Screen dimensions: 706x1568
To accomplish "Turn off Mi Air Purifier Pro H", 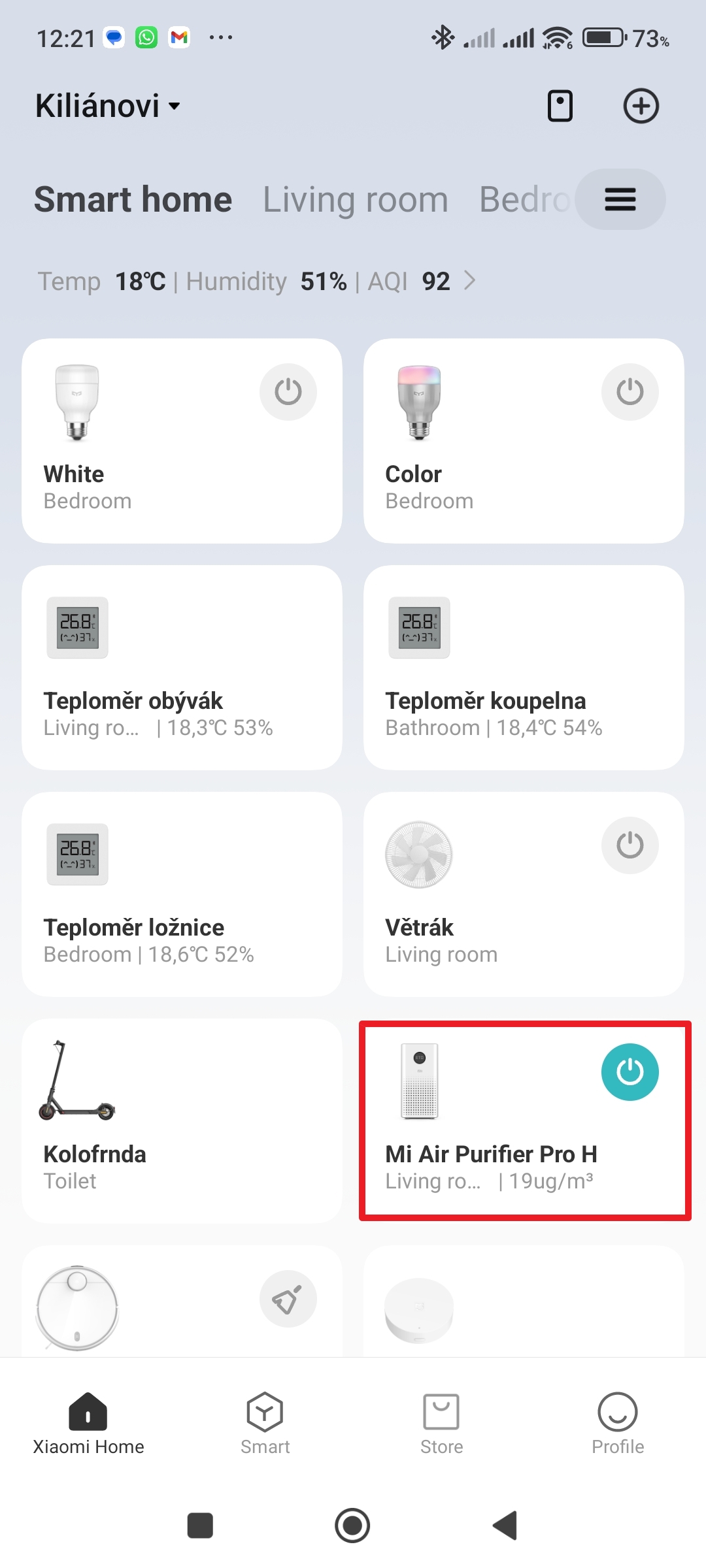I will click(x=630, y=1072).
